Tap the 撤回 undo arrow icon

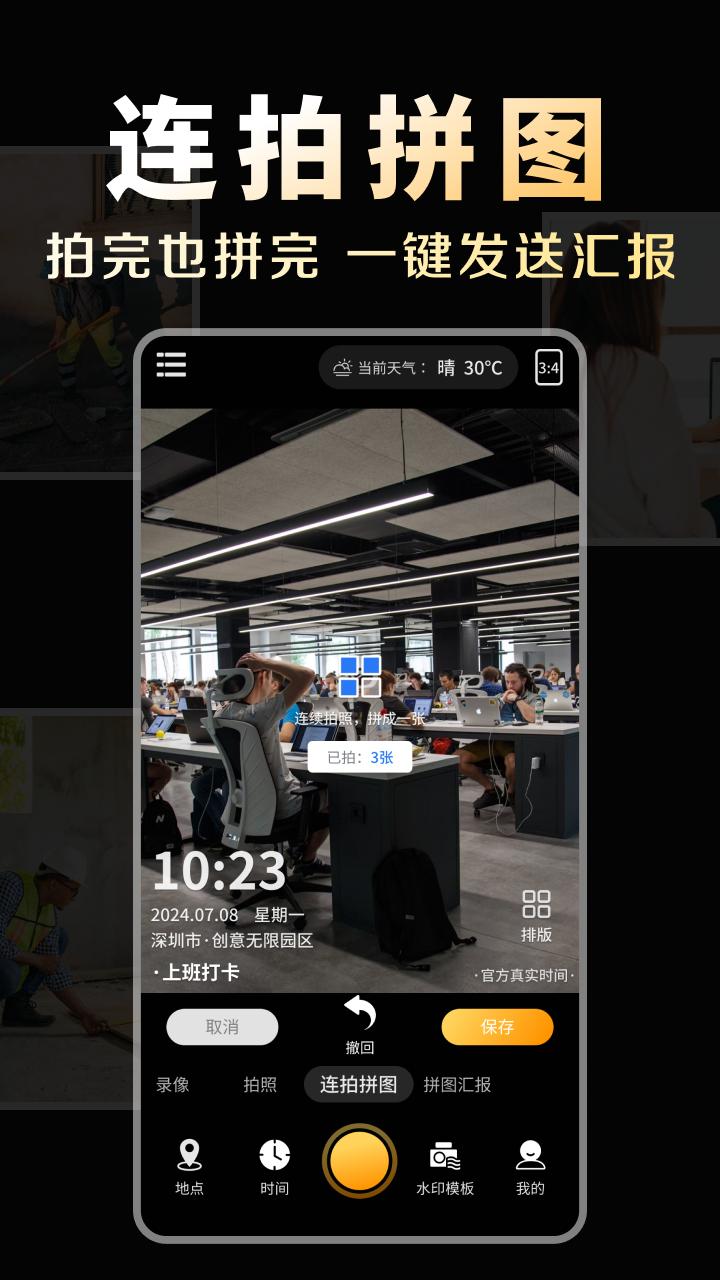pos(359,1011)
